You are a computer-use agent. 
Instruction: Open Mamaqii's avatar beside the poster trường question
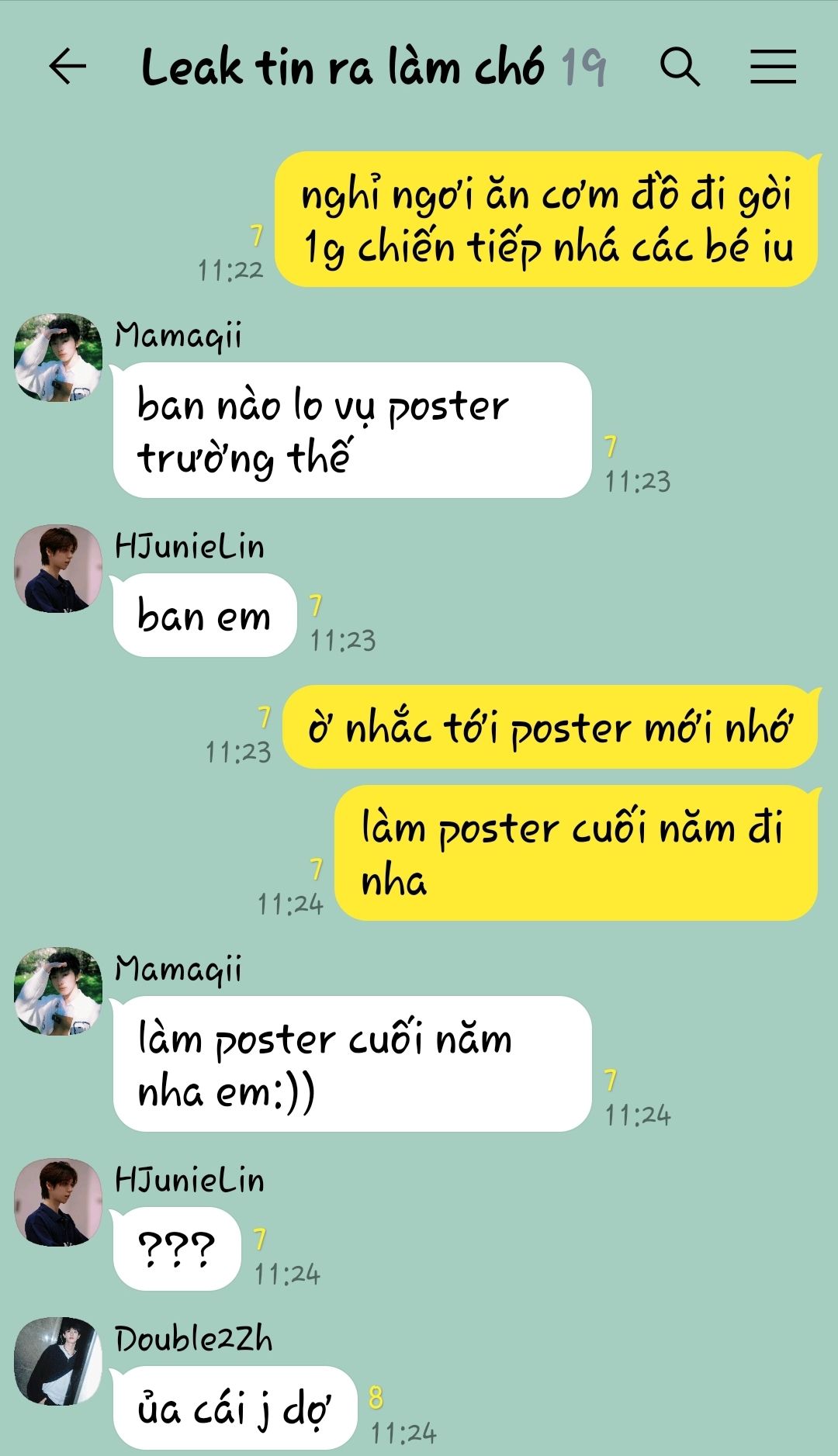pyautogui.click(x=58, y=358)
